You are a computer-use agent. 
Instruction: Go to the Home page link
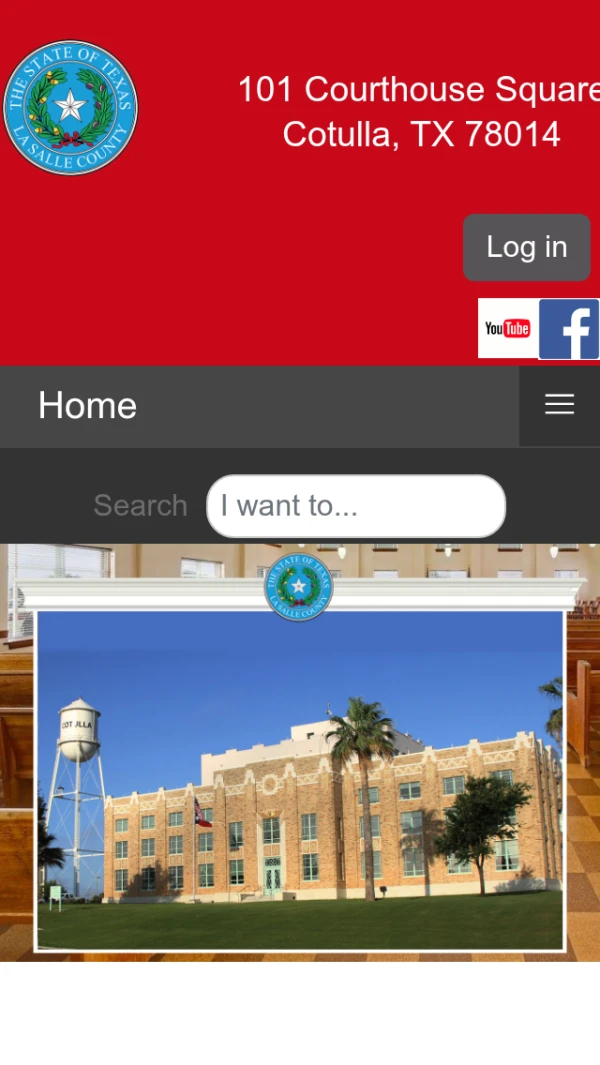pos(87,406)
